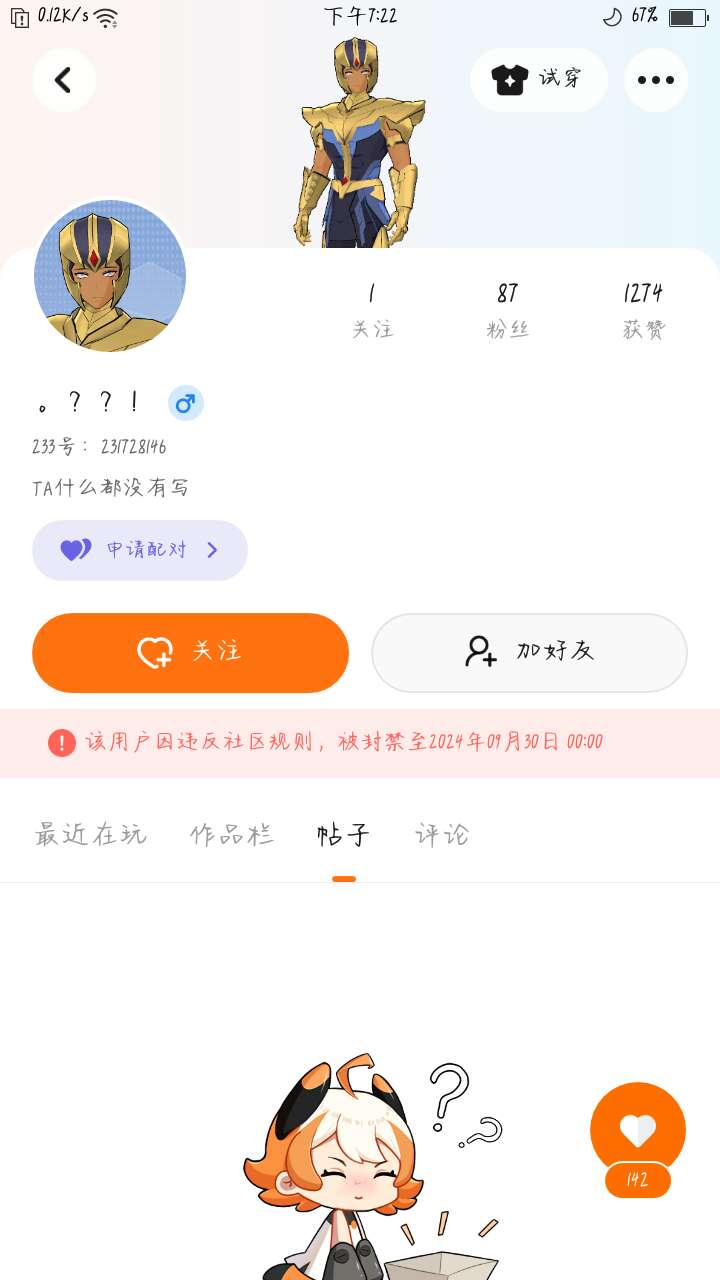Viewport: 720px width, 1280px height.
Task: View the 粉丝 followers list
Action: coord(507,309)
